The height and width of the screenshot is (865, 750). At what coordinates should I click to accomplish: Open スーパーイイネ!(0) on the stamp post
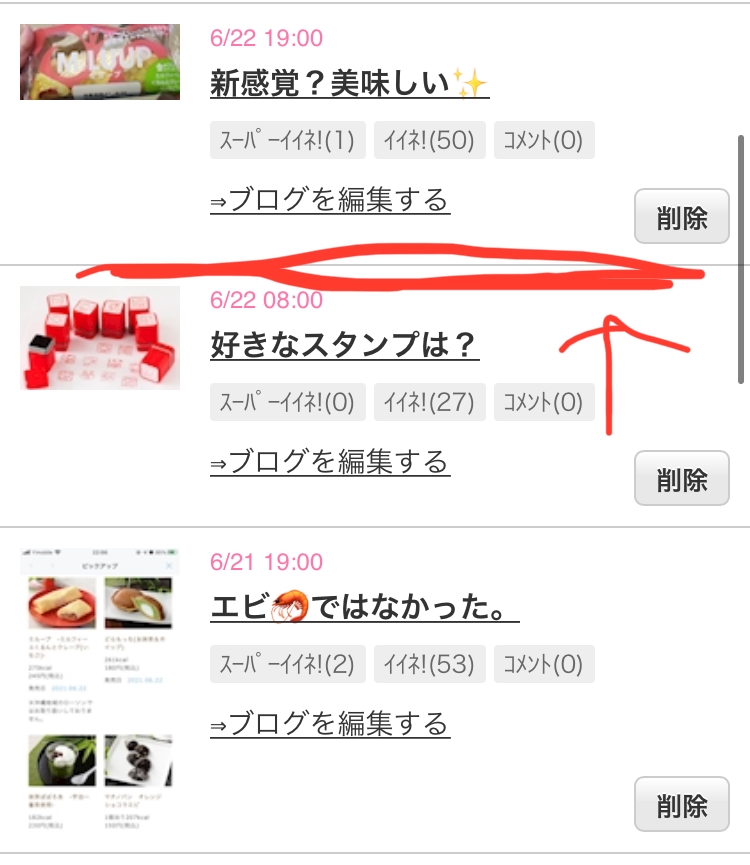[287, 402]
